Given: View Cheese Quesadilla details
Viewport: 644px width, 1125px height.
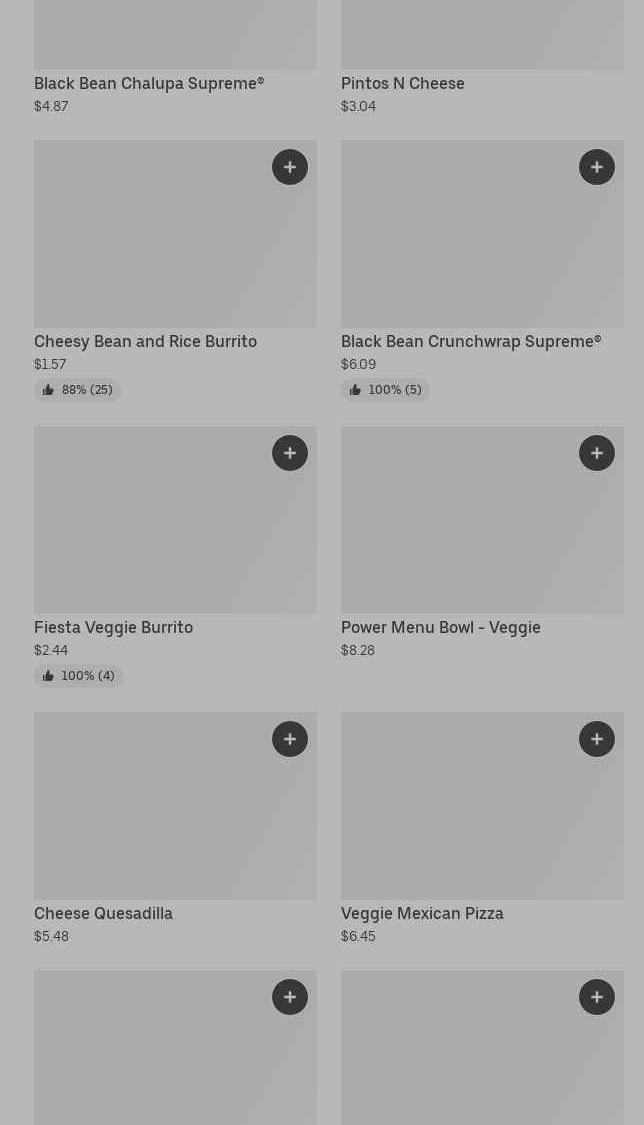Looking at the screenshot, I should 103,914.
